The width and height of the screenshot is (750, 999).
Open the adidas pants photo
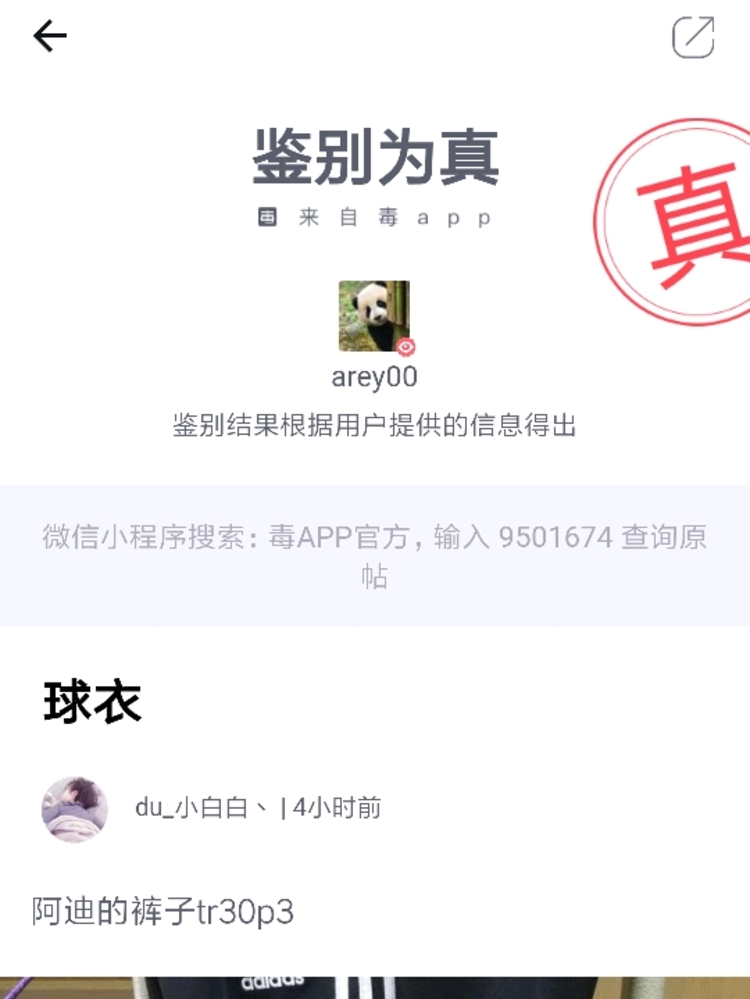[375, 987]
